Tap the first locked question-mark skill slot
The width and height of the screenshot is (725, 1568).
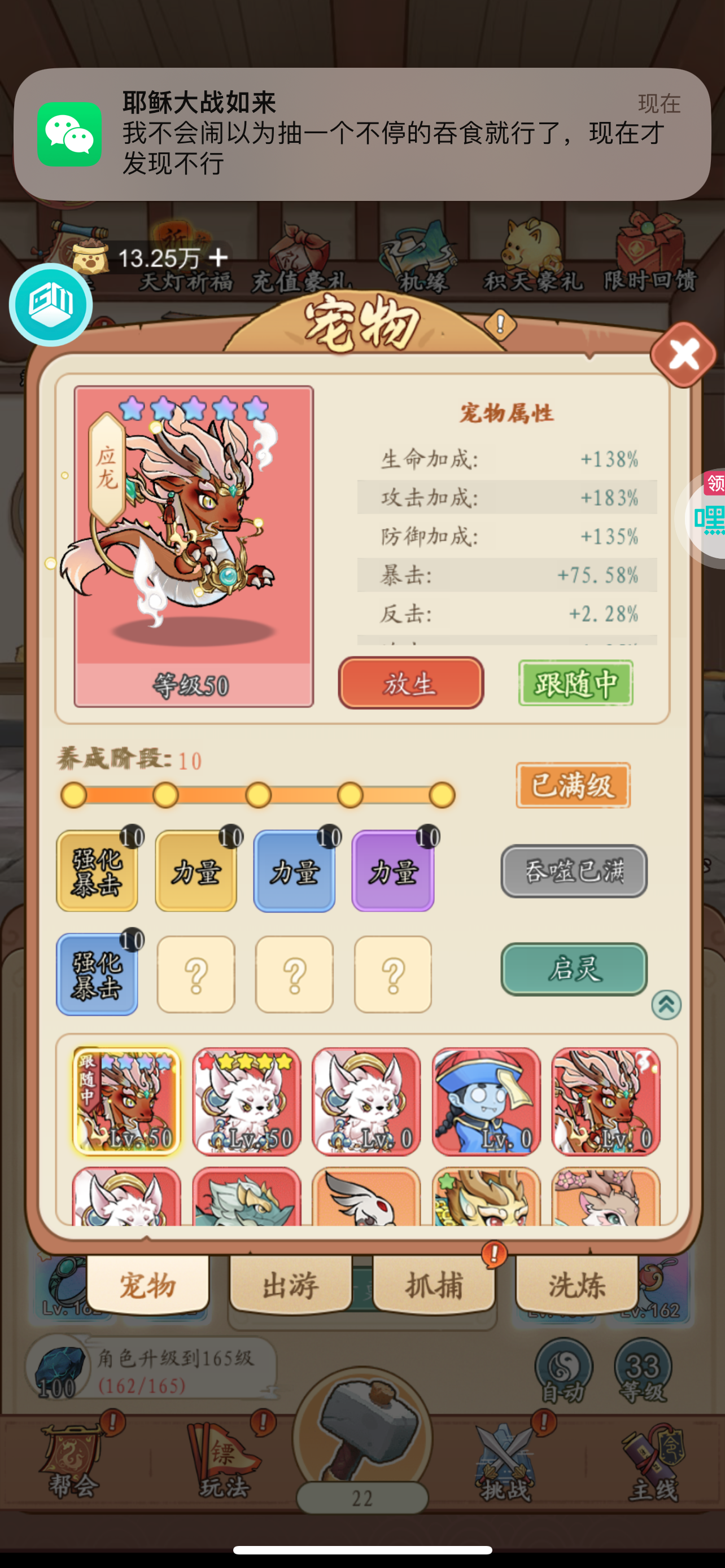[x=196, y=975]
